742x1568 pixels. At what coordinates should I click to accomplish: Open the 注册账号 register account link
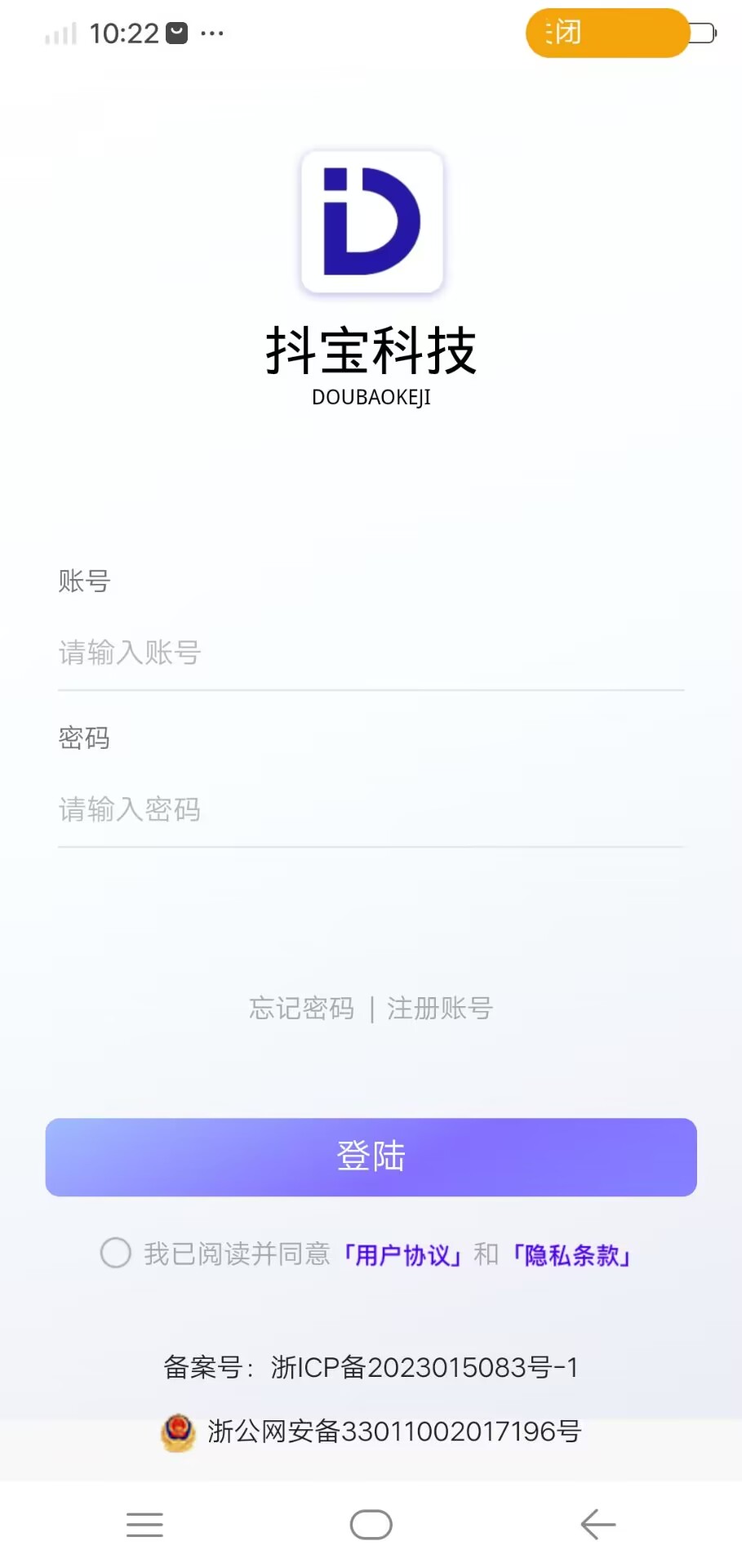tap(440, 1008)
